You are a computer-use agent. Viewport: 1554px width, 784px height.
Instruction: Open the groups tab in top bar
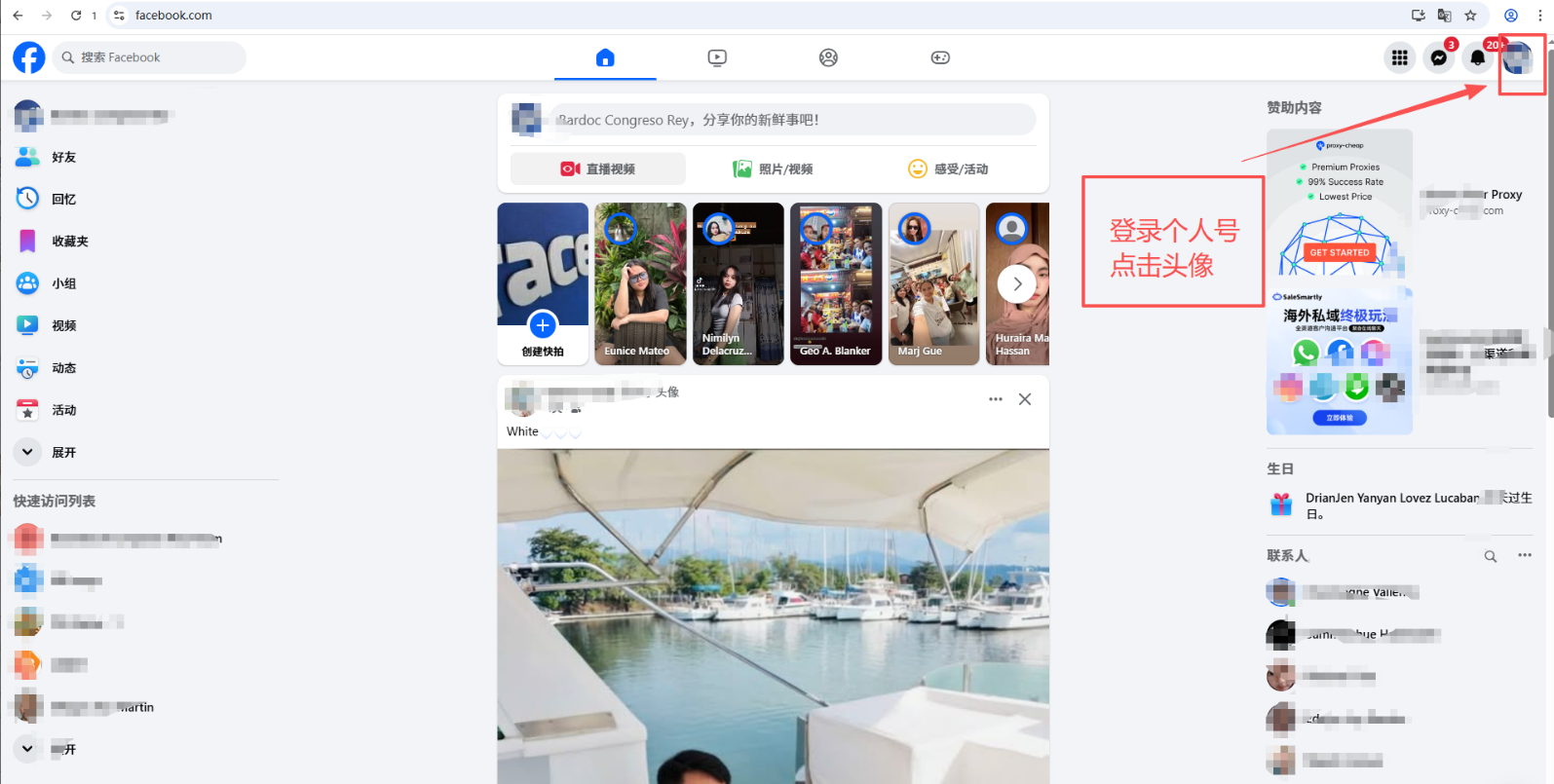(828, 57)
